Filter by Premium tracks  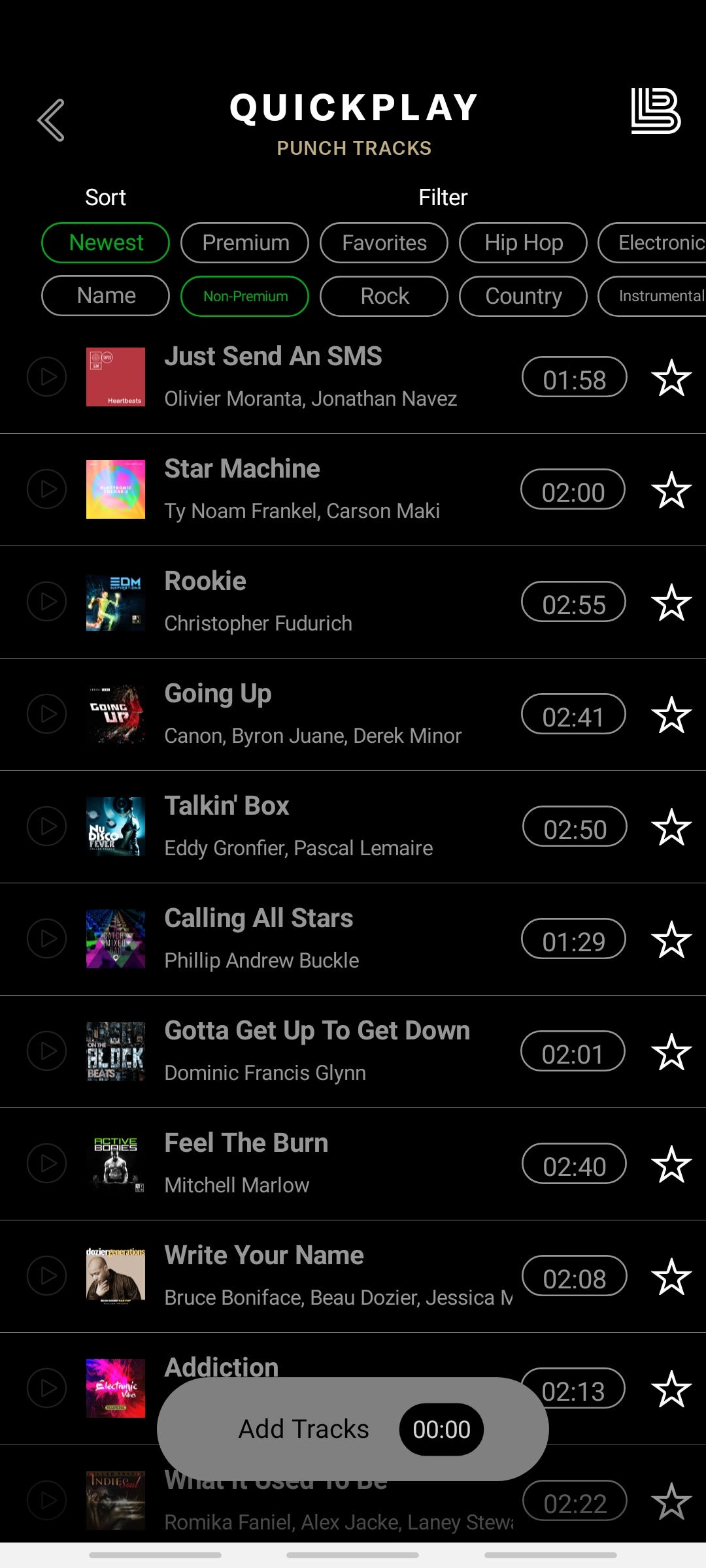(x=245, y=243)
